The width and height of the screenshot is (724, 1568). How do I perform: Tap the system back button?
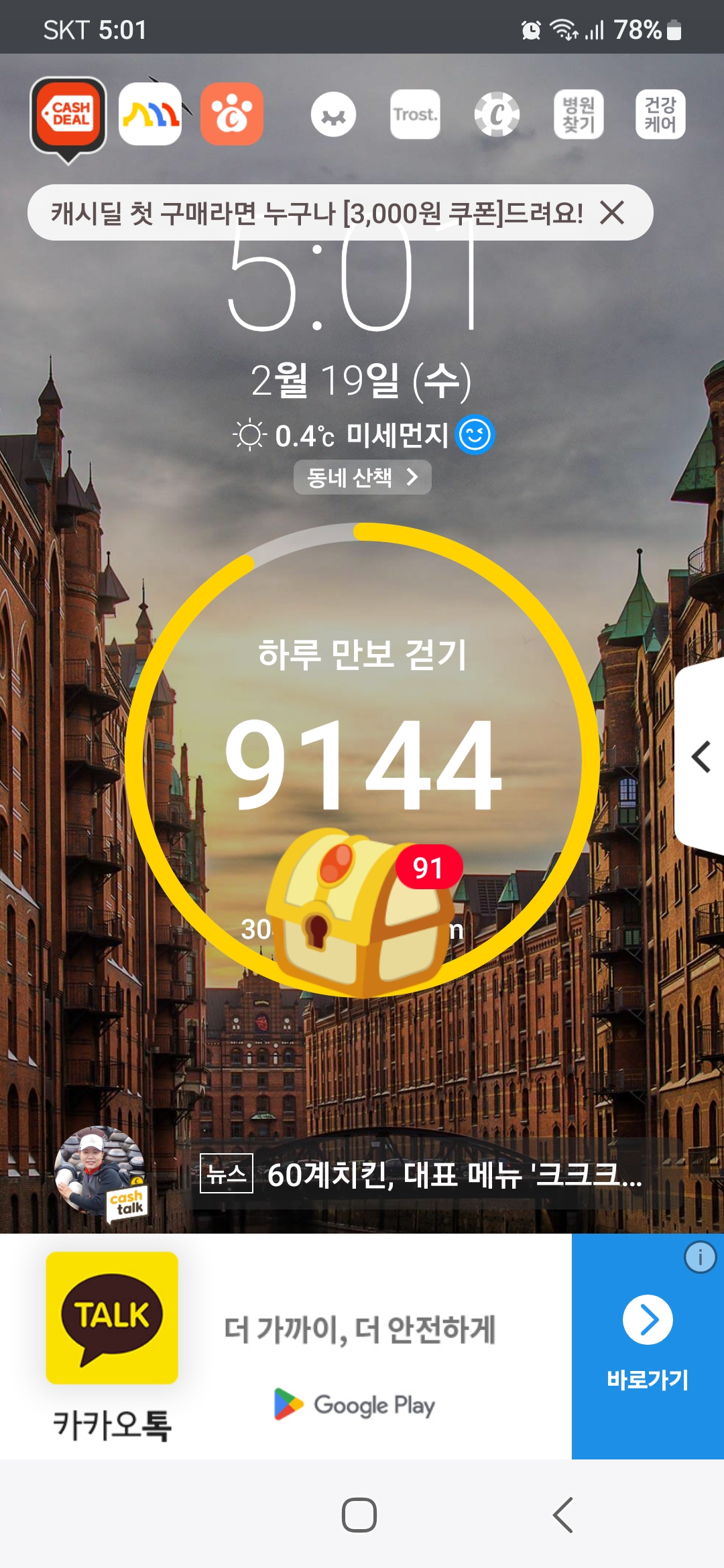pos(563,1514)
